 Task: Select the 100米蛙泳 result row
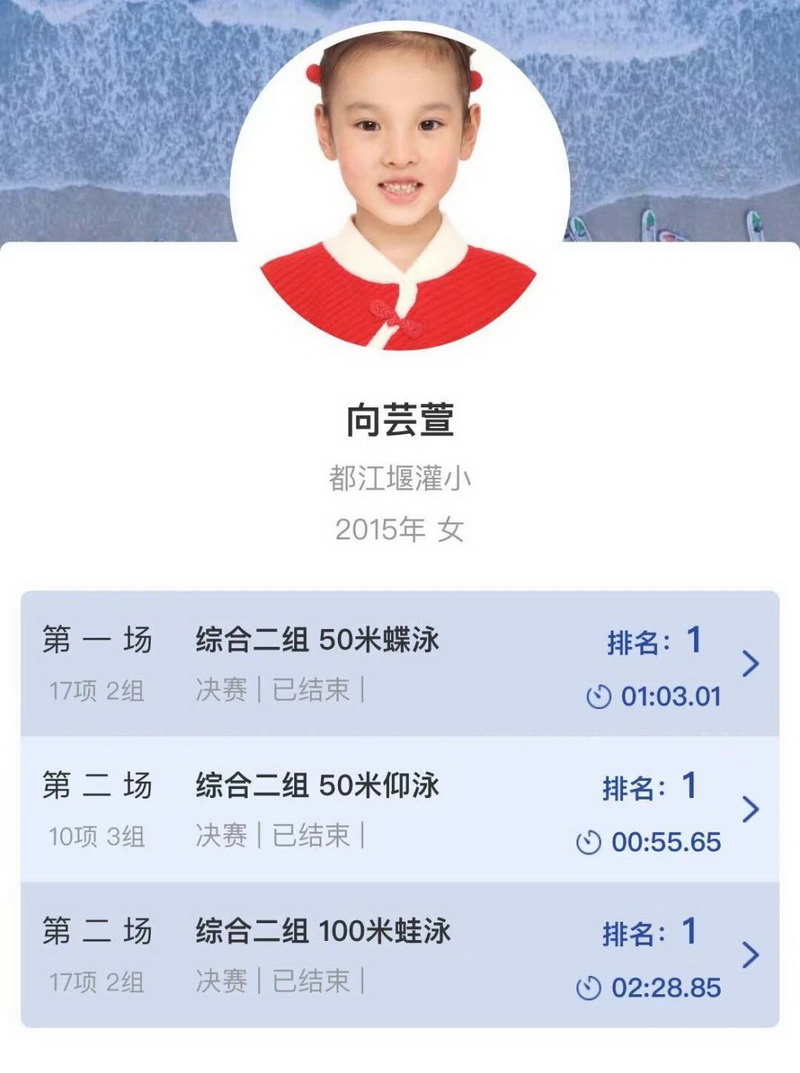tap(400, 955)
